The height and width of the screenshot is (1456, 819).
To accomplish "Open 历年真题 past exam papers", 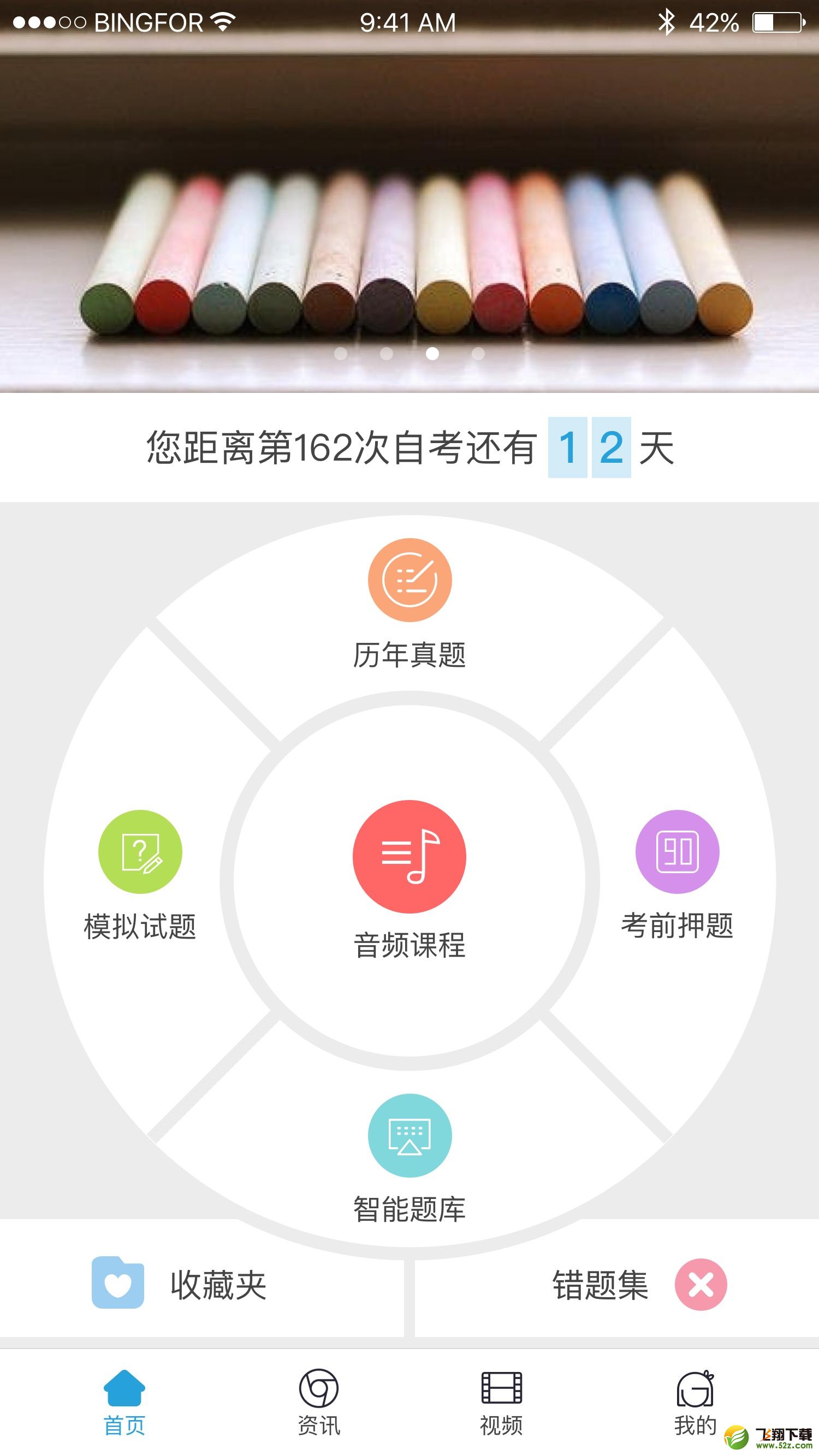I will point(410,602).
